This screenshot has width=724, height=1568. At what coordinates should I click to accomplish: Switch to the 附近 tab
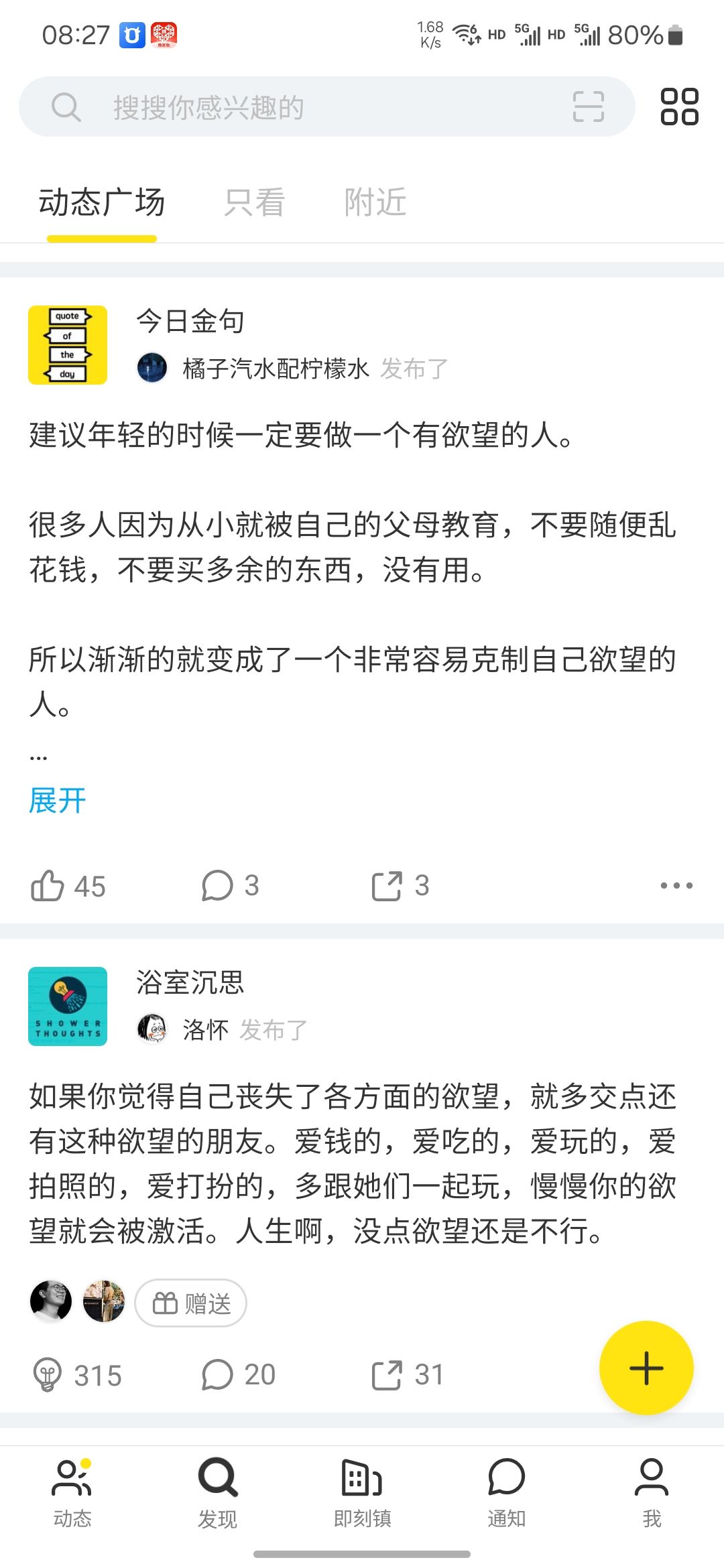[375, 202]
